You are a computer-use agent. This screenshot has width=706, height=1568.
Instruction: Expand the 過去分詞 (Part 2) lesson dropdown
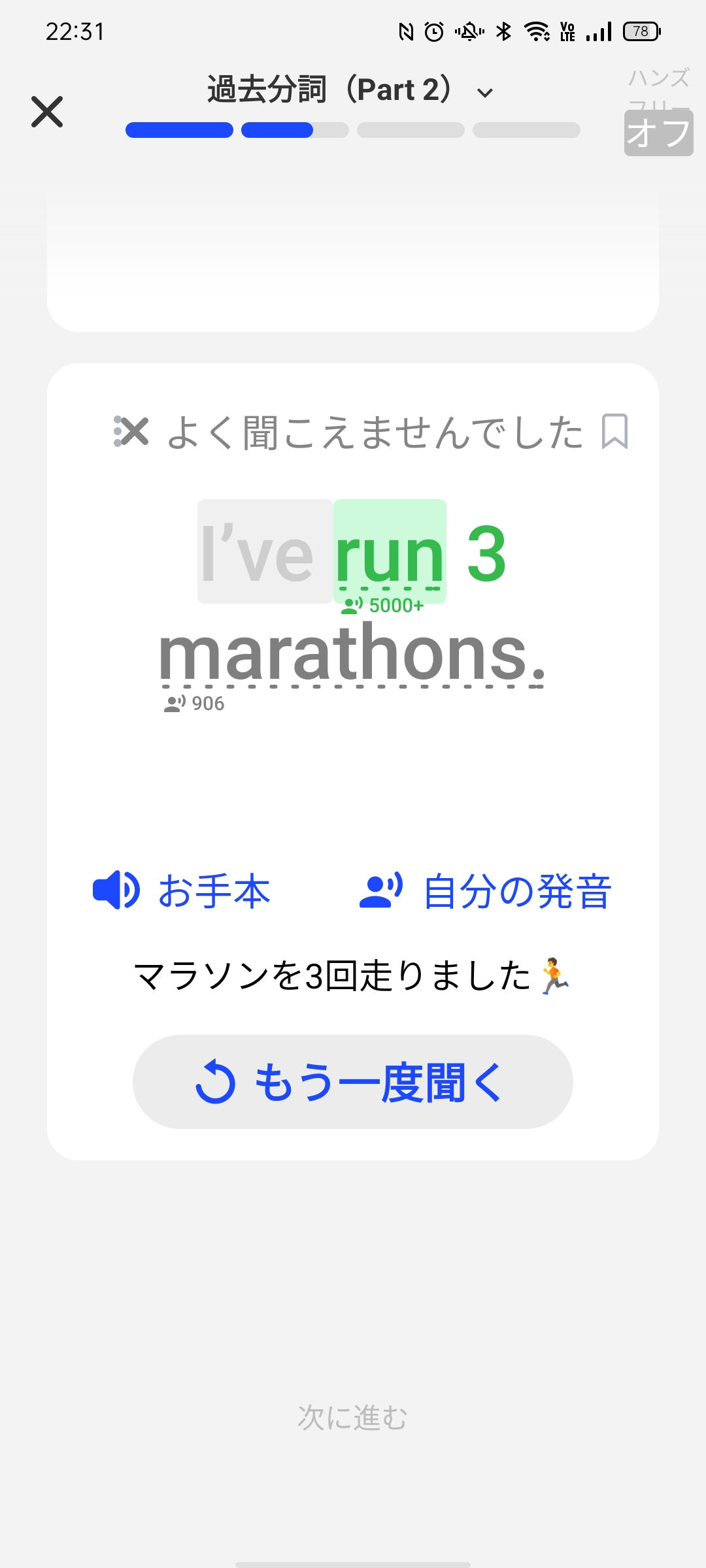[484, 93]
